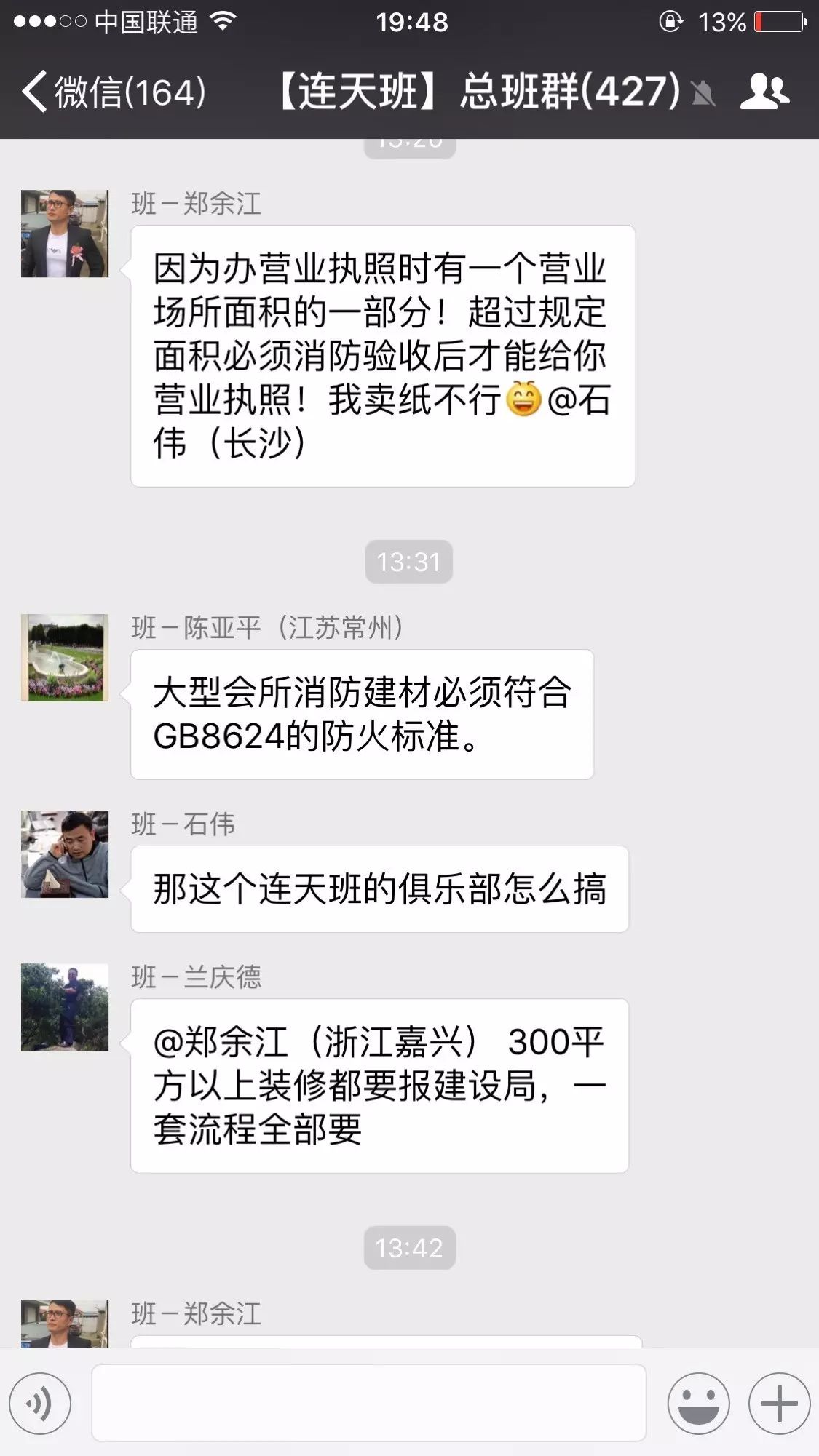The image size is (819, 1456).
Task: Open the emoji sticker panel
Action: pos(698,1403)
